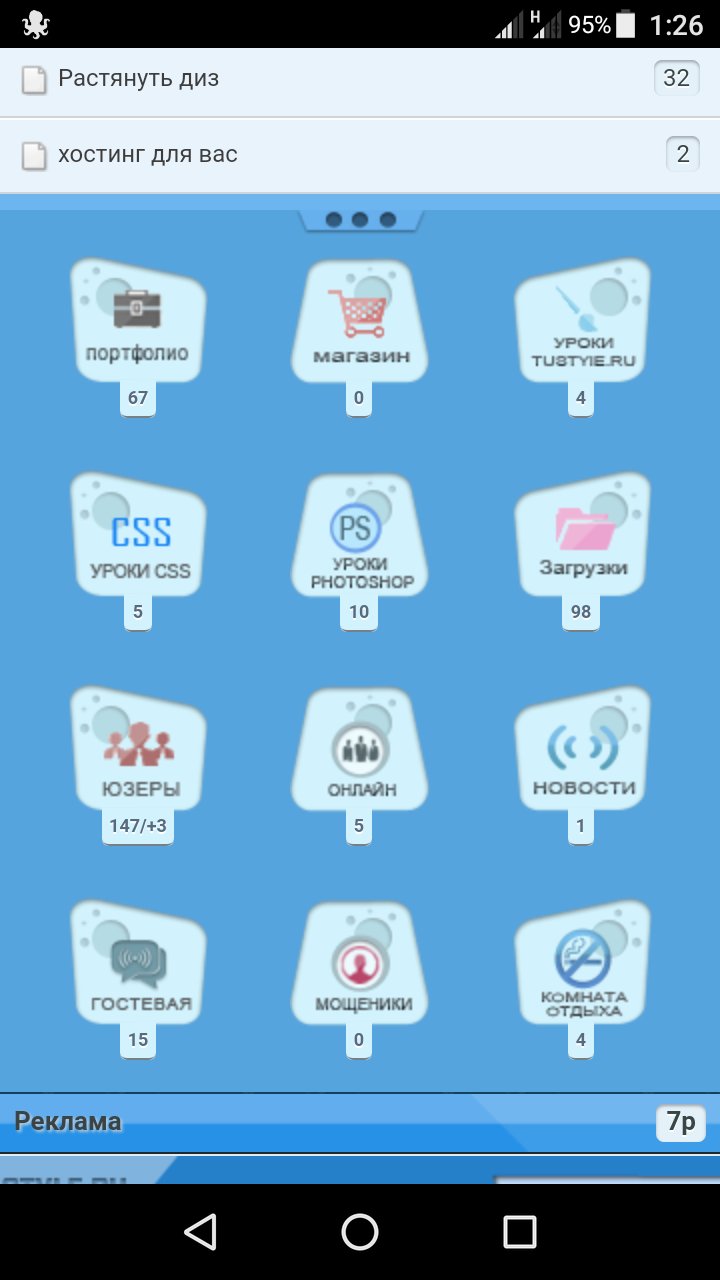Go back using the system back button

[x=200, y=1232]
